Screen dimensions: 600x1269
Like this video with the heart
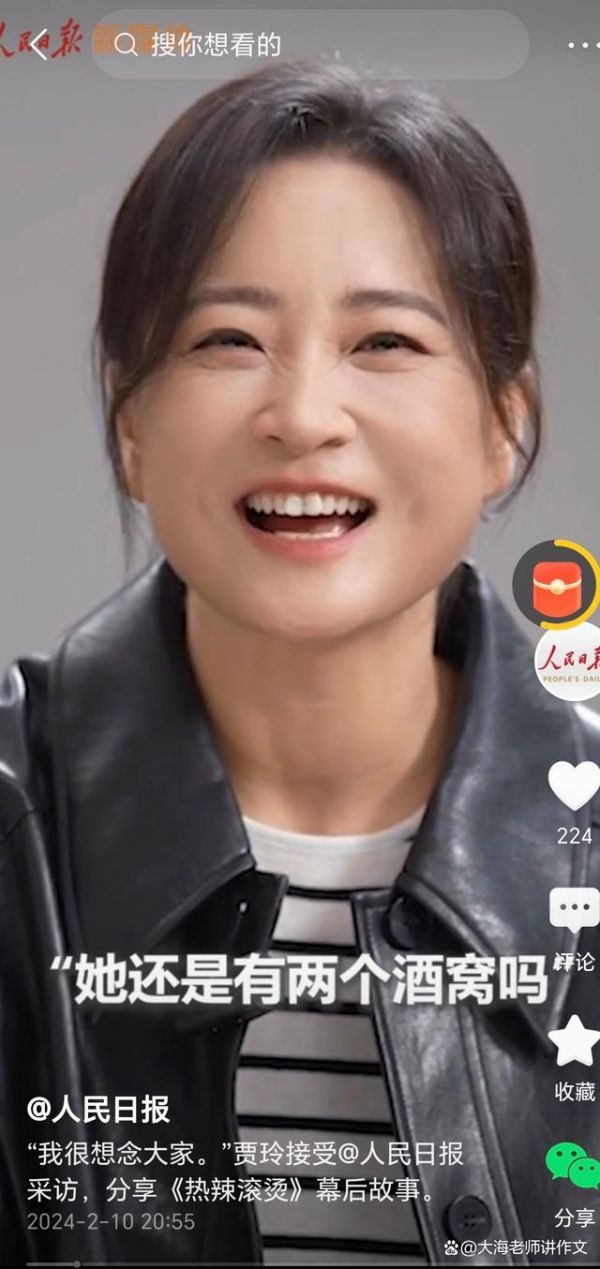coord(574,786)
